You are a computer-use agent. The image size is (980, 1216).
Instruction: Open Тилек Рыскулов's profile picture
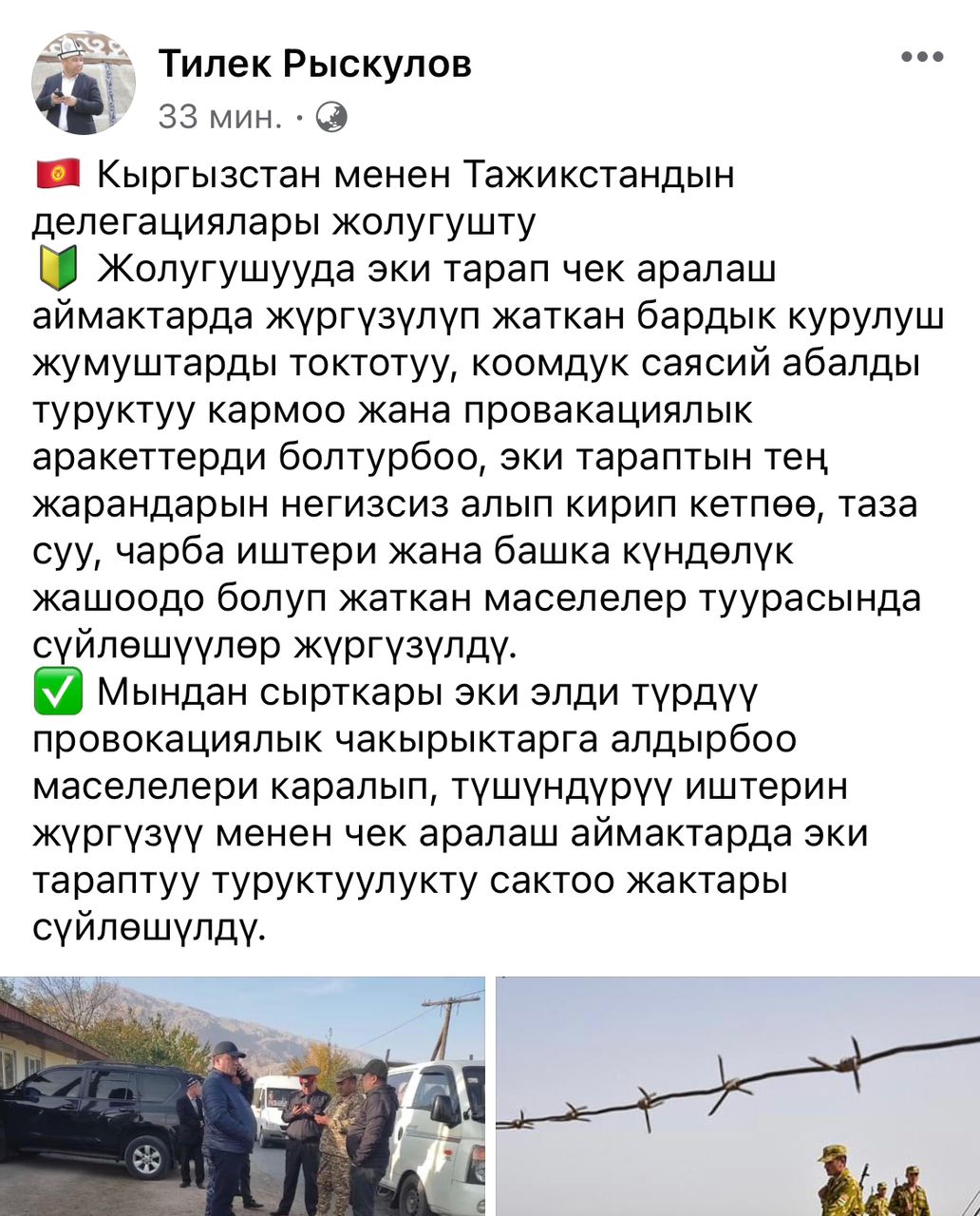pos(83,83)
